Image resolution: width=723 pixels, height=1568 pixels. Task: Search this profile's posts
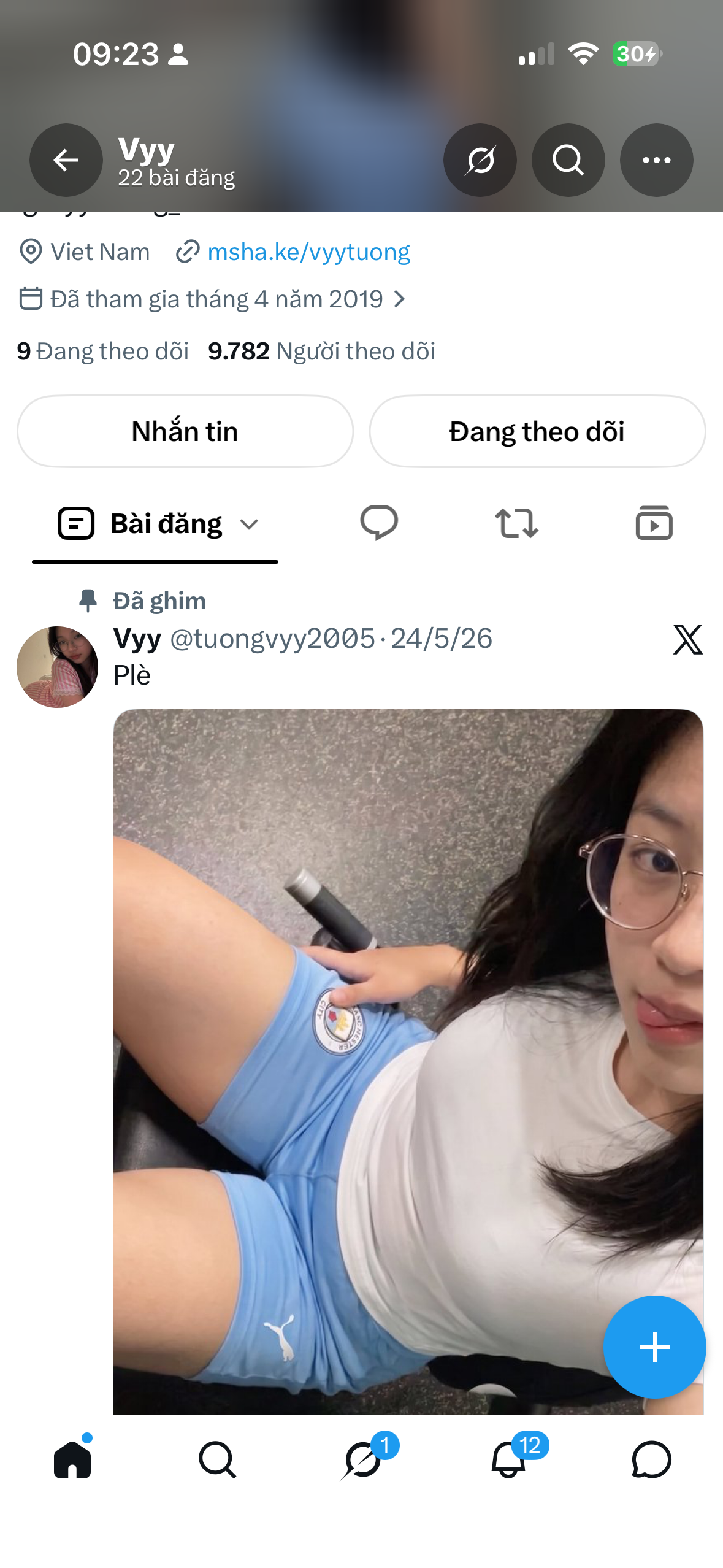coord(568,160)
